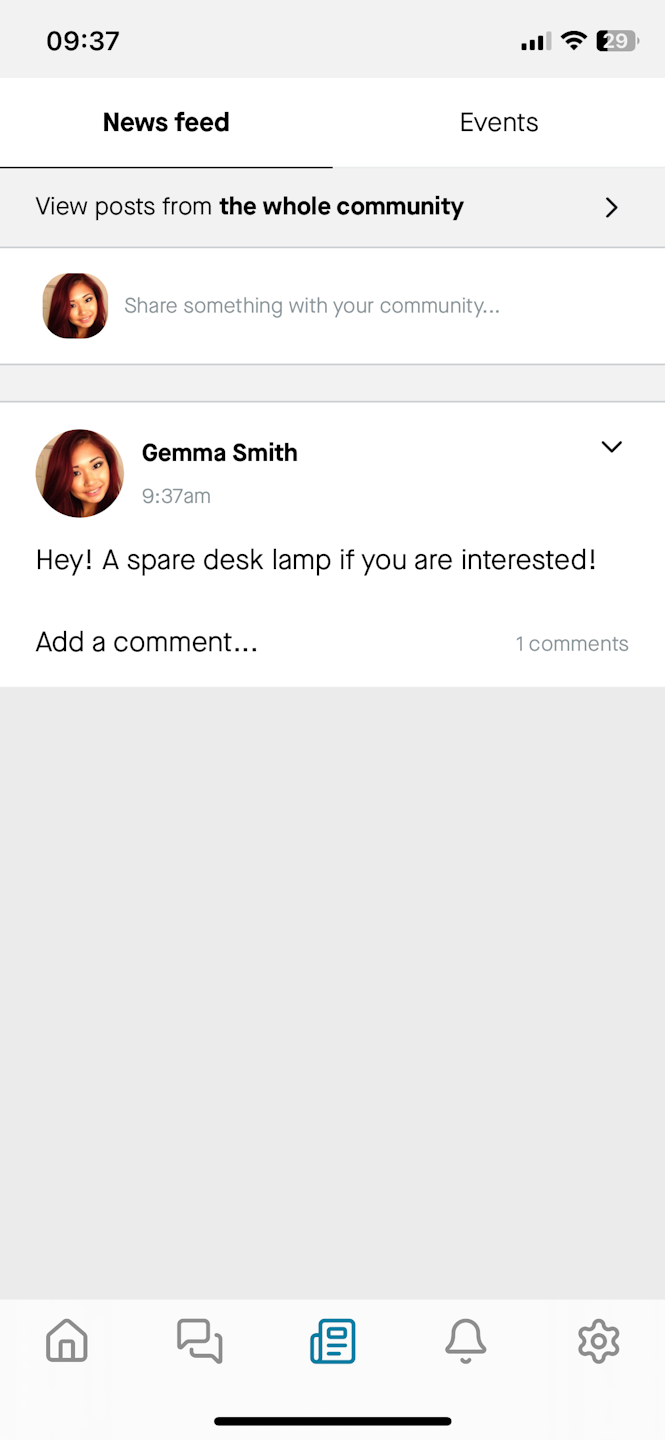Image resolution: width=665 pixels, height=1440 pixels.
Task: Open the settings gear
Action: (x=598, y=1341)
